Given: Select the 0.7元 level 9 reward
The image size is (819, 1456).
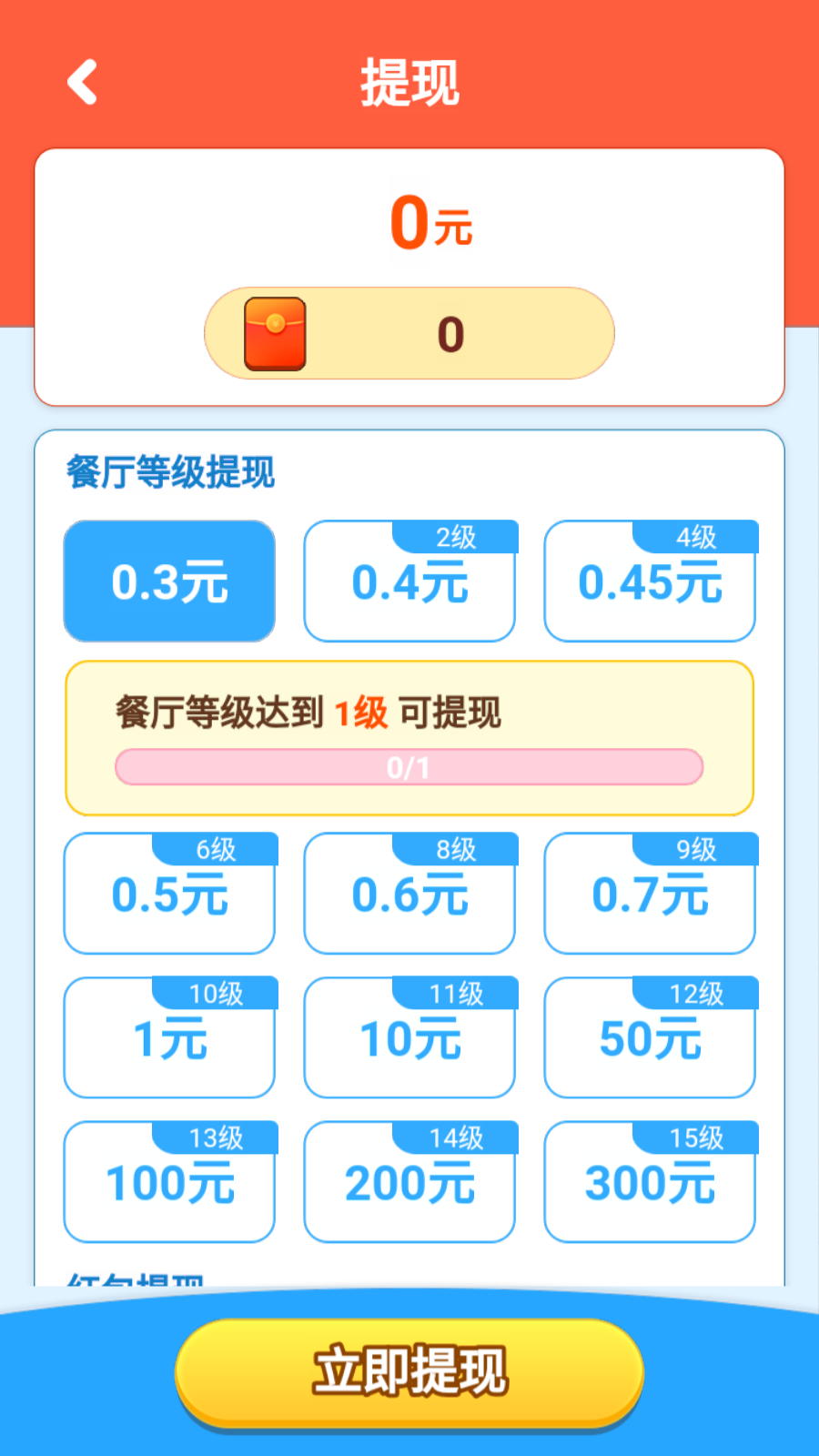Looking at the screenshot, I should tap(649, 893).
